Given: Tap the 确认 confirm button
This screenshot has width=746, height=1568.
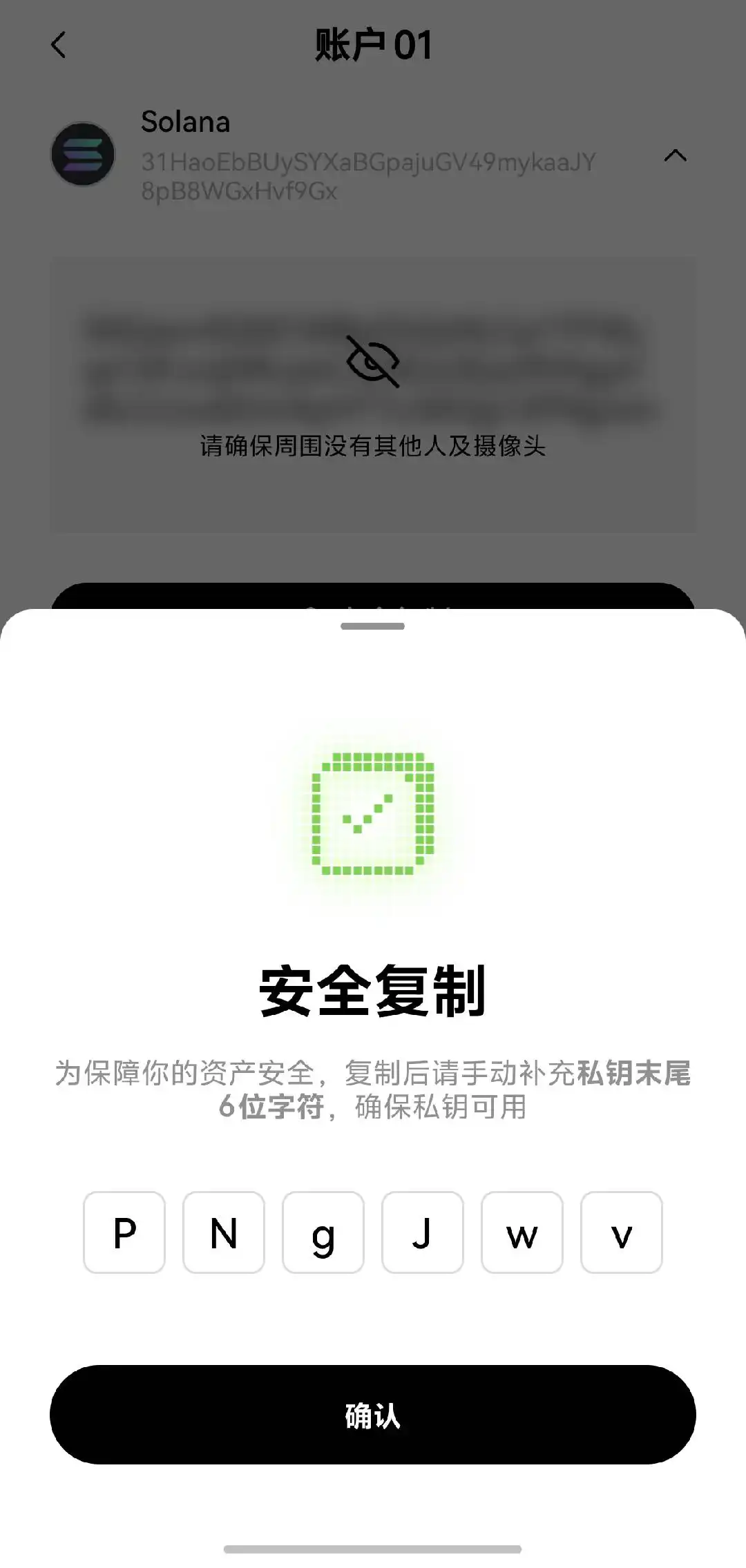Looking at the screenshot, I should point(372,1414).
